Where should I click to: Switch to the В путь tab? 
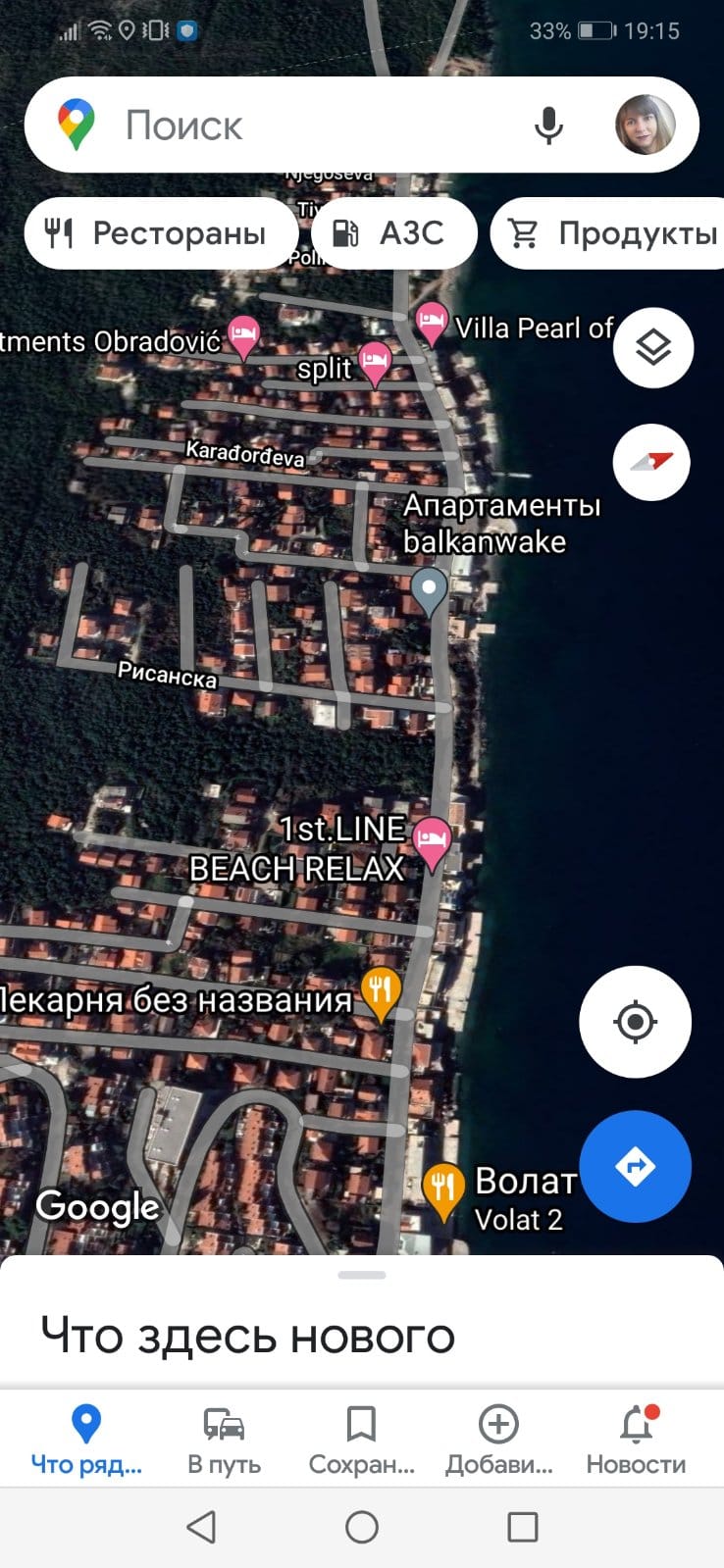pyautogui.click(x=224, y=1439)
